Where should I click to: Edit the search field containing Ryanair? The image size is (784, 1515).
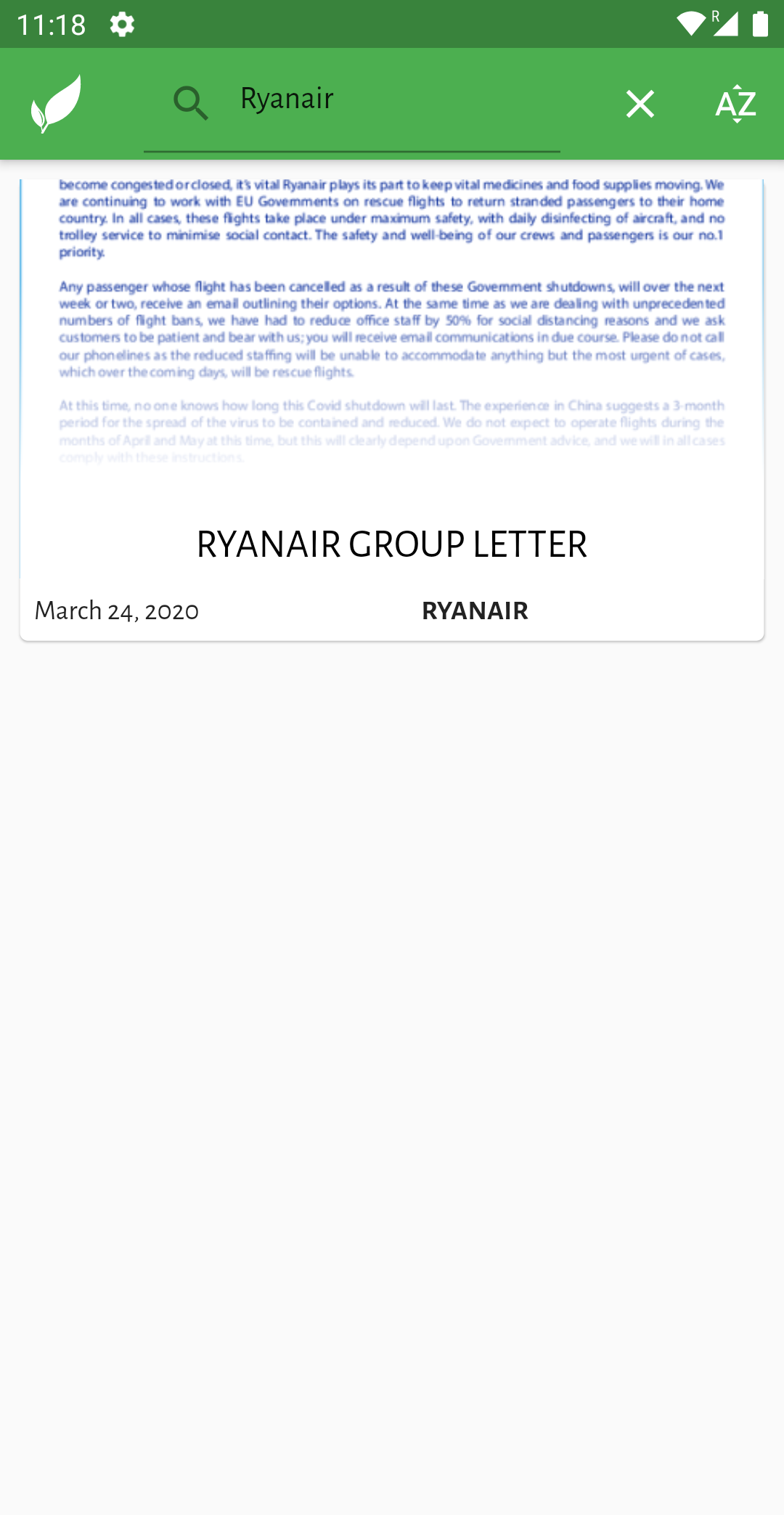(407, 99)
